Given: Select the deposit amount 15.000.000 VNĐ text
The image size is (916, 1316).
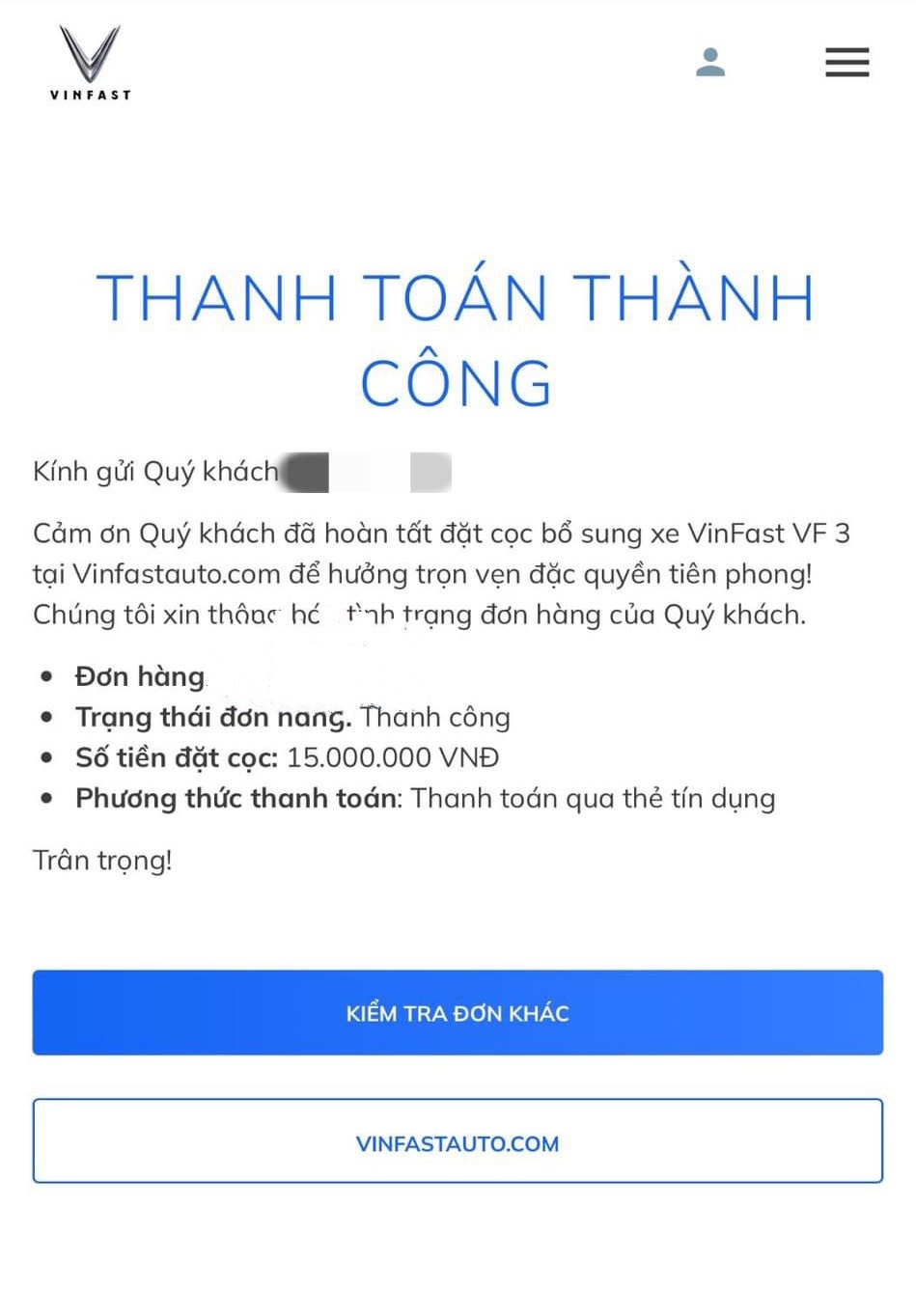Looking at the screenshot, I should pyautogui.click(x=393, y=757).
